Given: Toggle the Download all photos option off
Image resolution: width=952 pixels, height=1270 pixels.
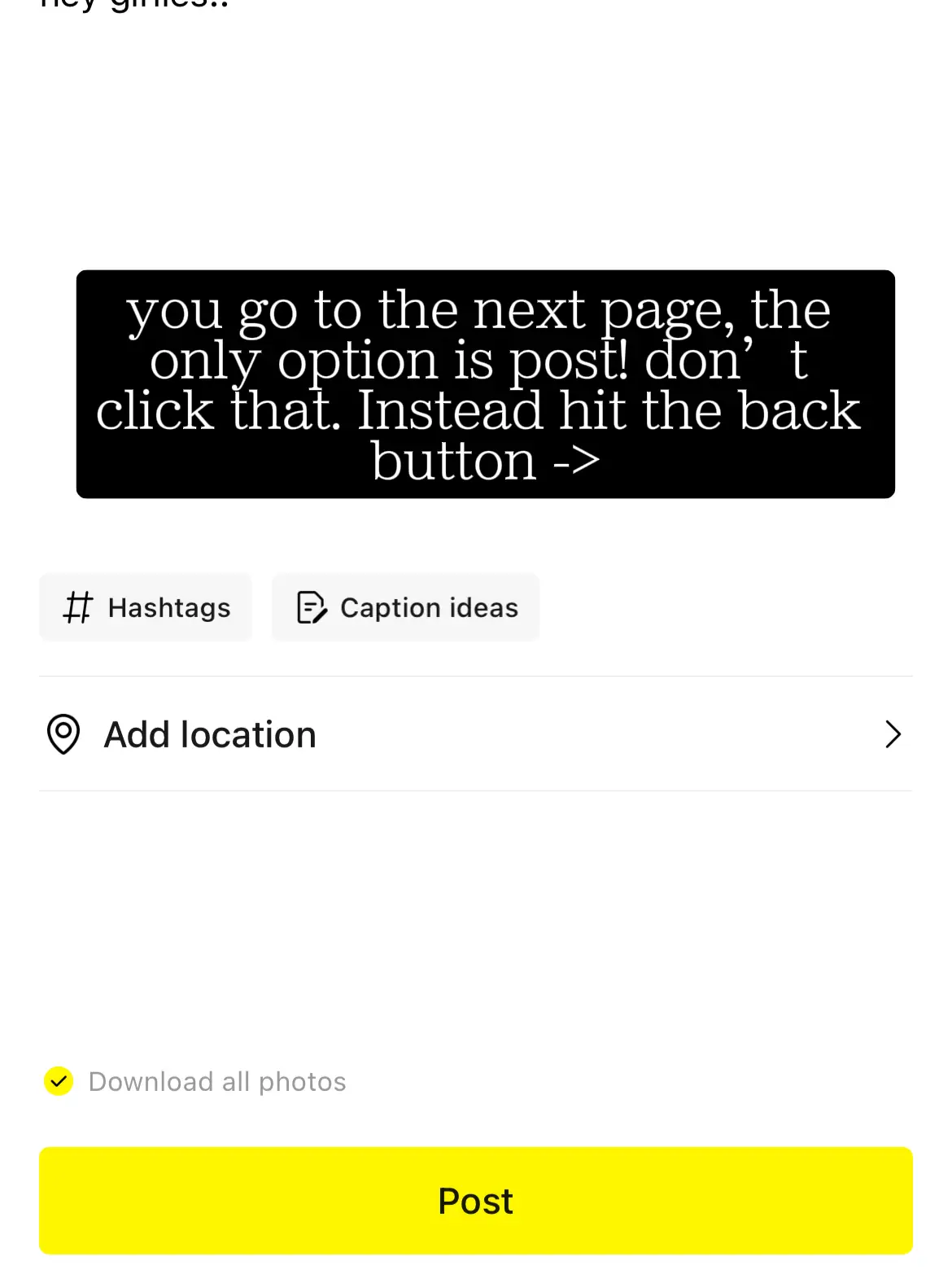Looking at the screenshot, I should [x=57, y=1081].
